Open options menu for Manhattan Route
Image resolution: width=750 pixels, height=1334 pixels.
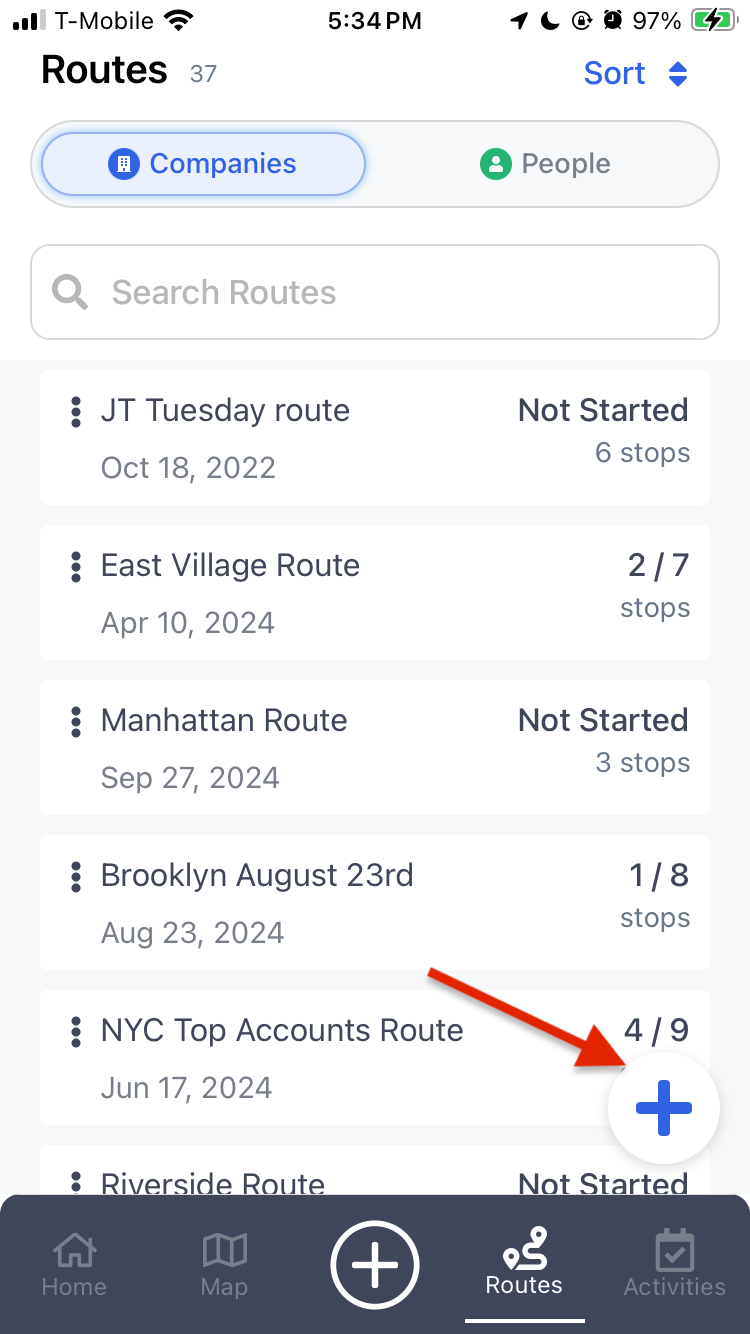point(75,721)
